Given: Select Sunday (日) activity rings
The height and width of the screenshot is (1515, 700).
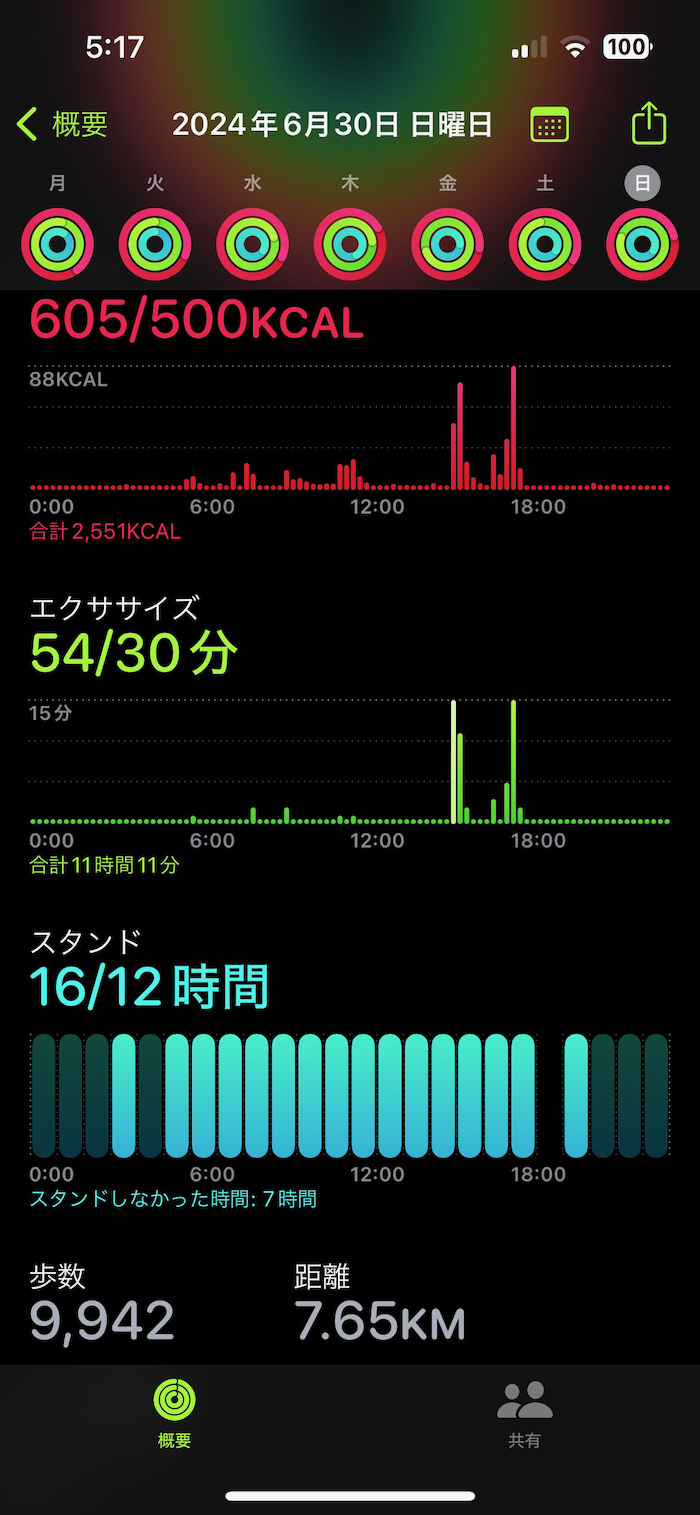Looking at the screenshot, I should pyautogui.click(x=642, y=243).
